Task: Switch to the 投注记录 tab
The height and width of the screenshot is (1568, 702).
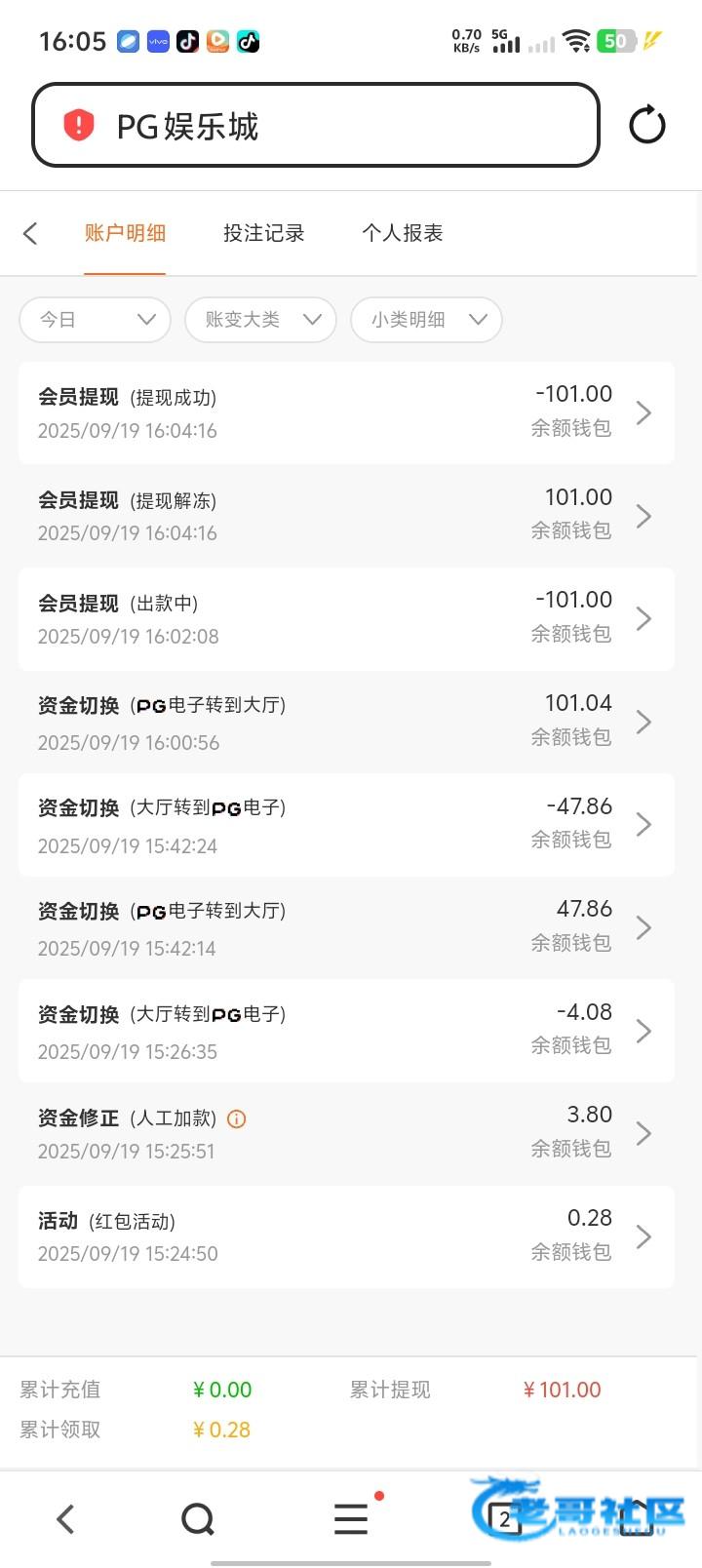Action: pyautogui.click(x=263, y=233)
